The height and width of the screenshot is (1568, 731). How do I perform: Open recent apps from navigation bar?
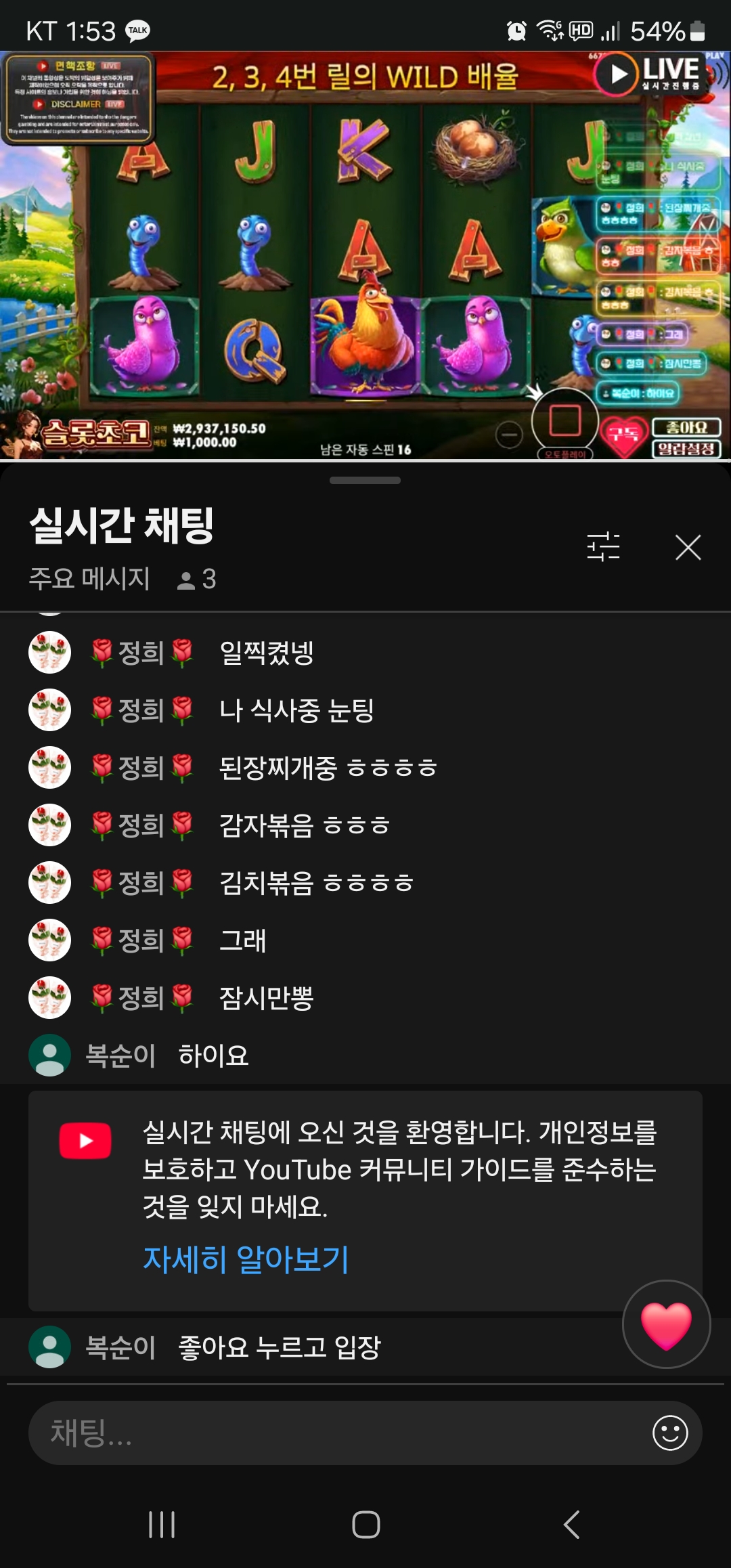coord(162,1525)
